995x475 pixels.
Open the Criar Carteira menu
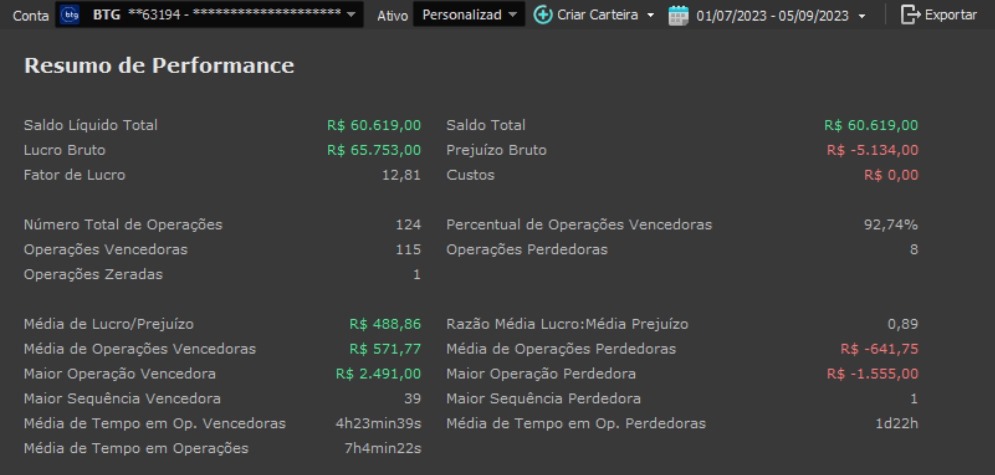pyautogui.click(x=593, y=16)
